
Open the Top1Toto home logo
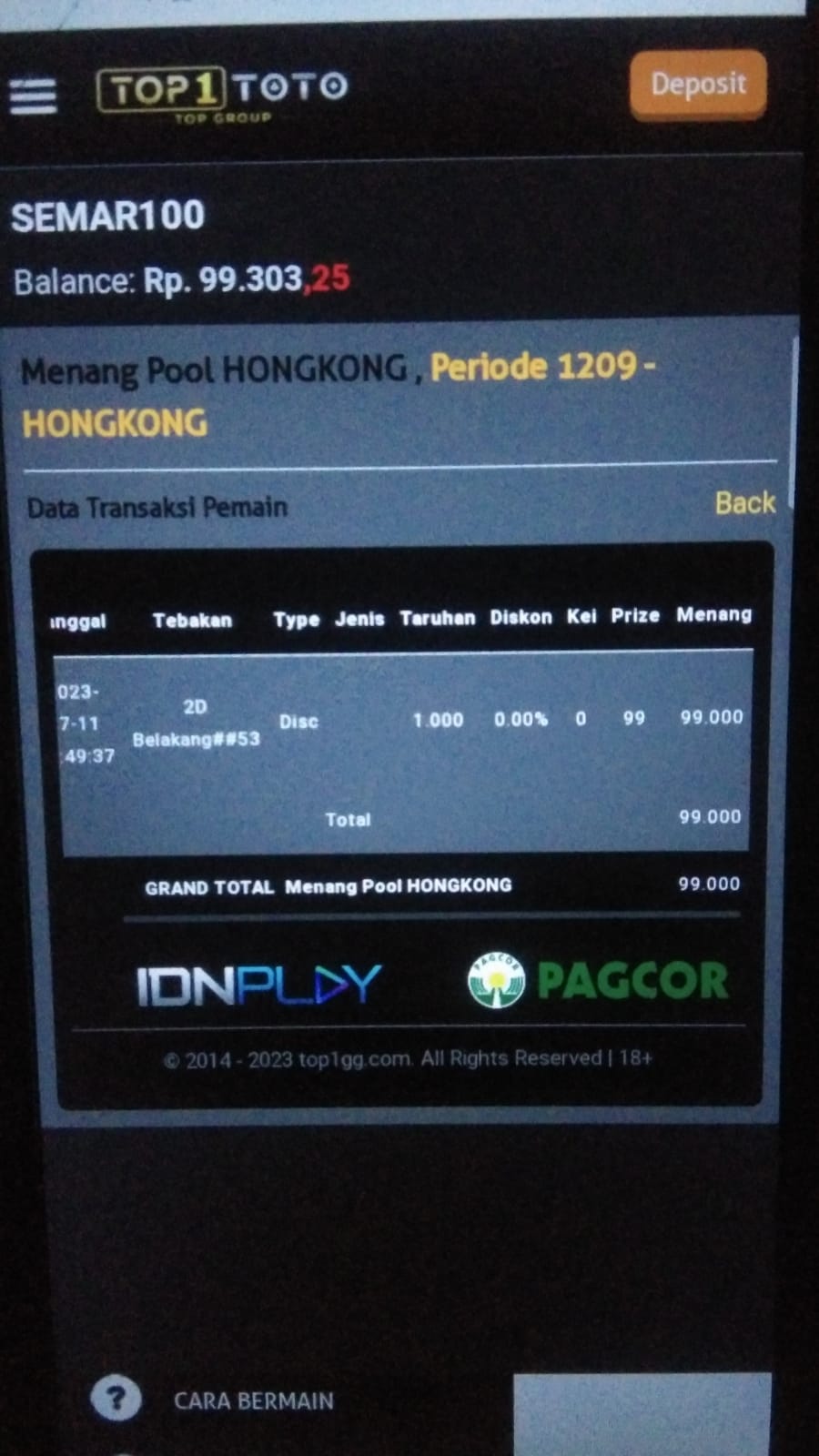click(222, 92)
